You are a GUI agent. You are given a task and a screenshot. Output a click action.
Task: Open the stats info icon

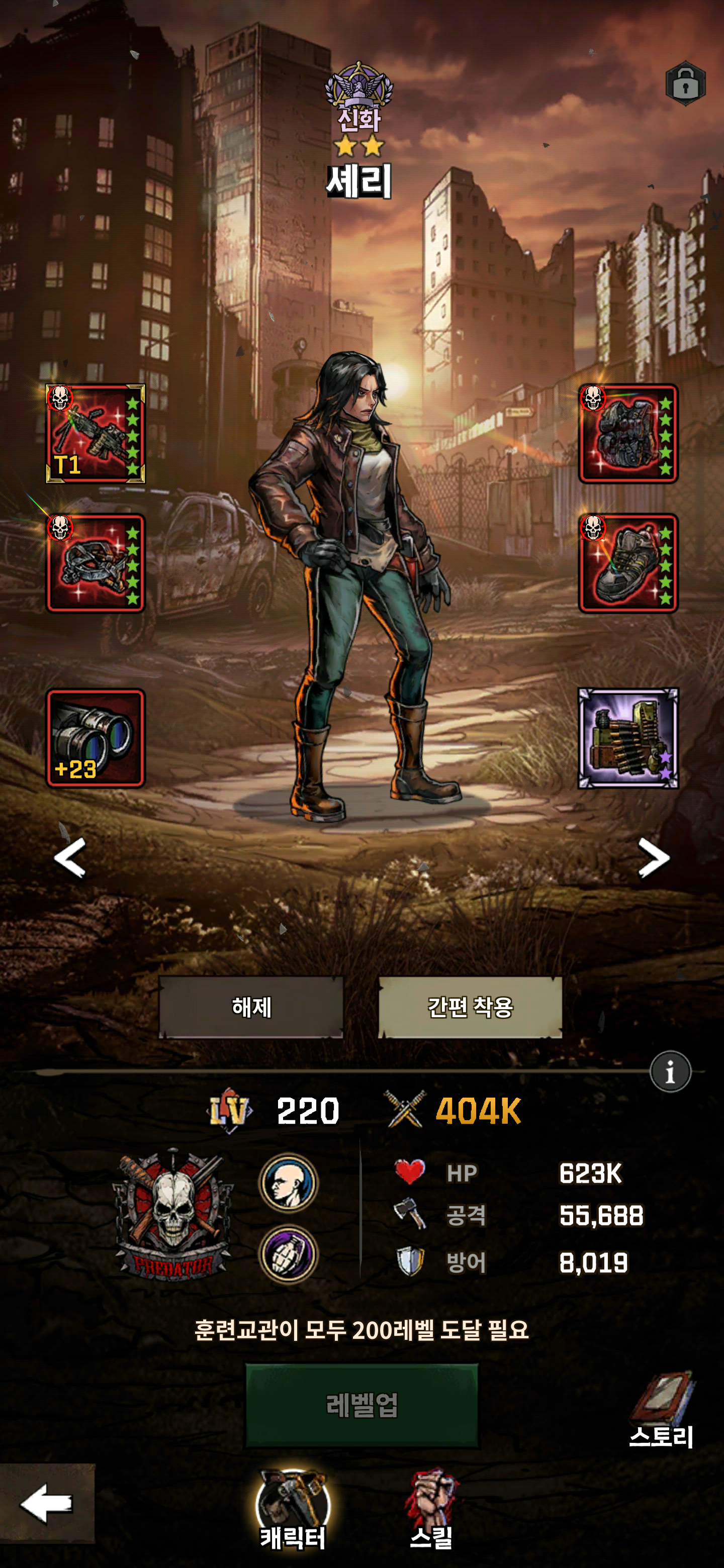[670, 1072]
